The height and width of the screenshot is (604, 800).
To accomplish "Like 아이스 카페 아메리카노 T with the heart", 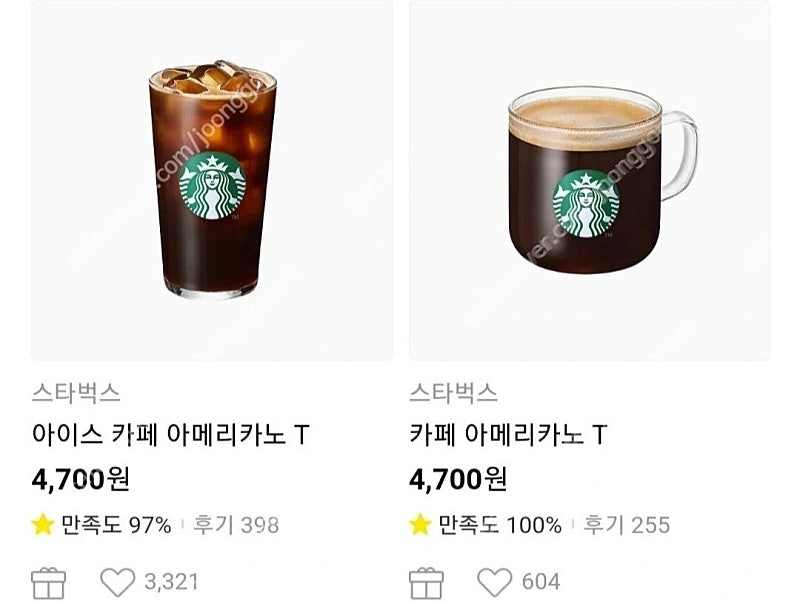I will (x=116, y=581).
